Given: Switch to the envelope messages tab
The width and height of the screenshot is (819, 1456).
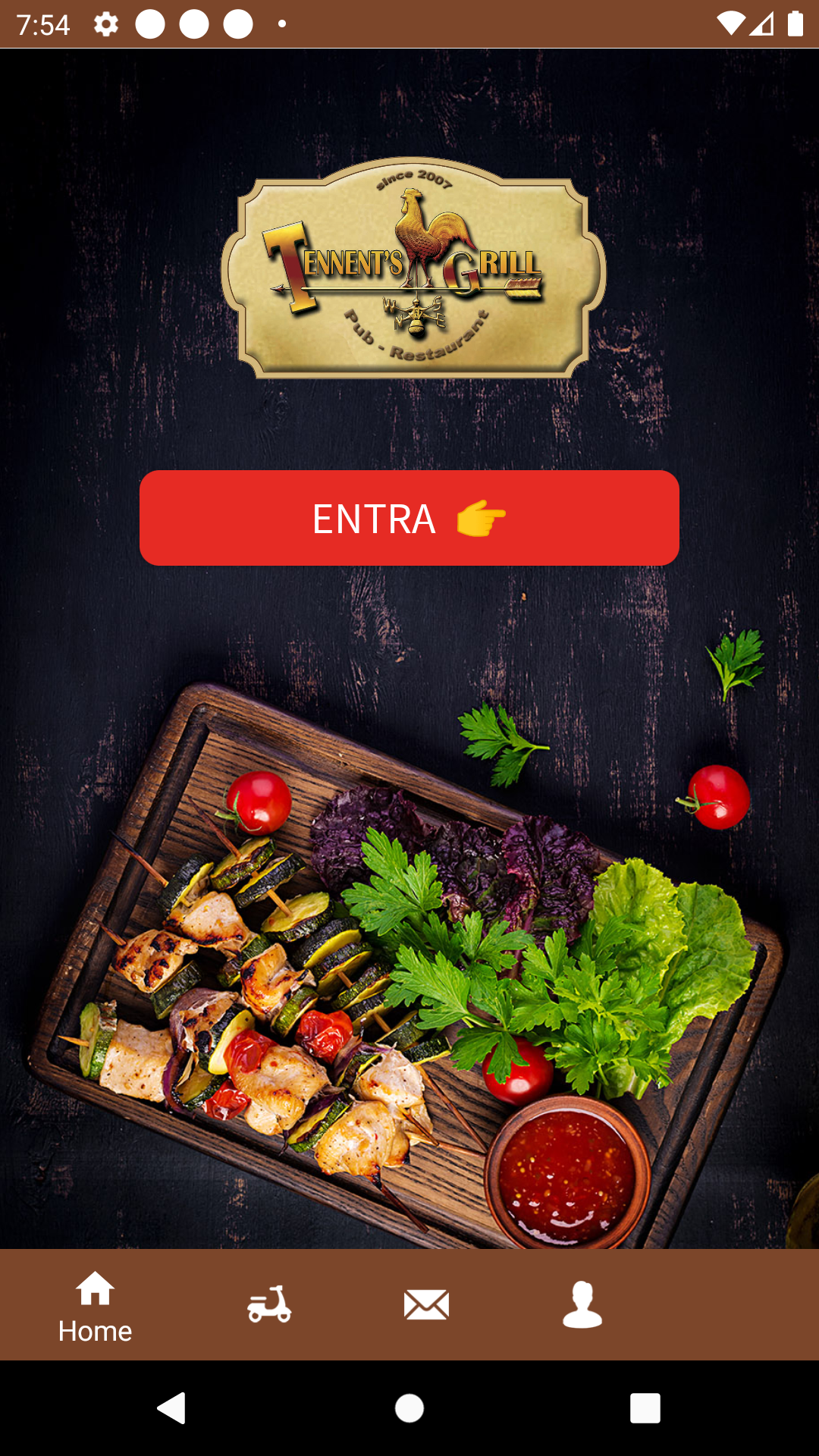Looking at the screenshot, I should (427, 1305).
